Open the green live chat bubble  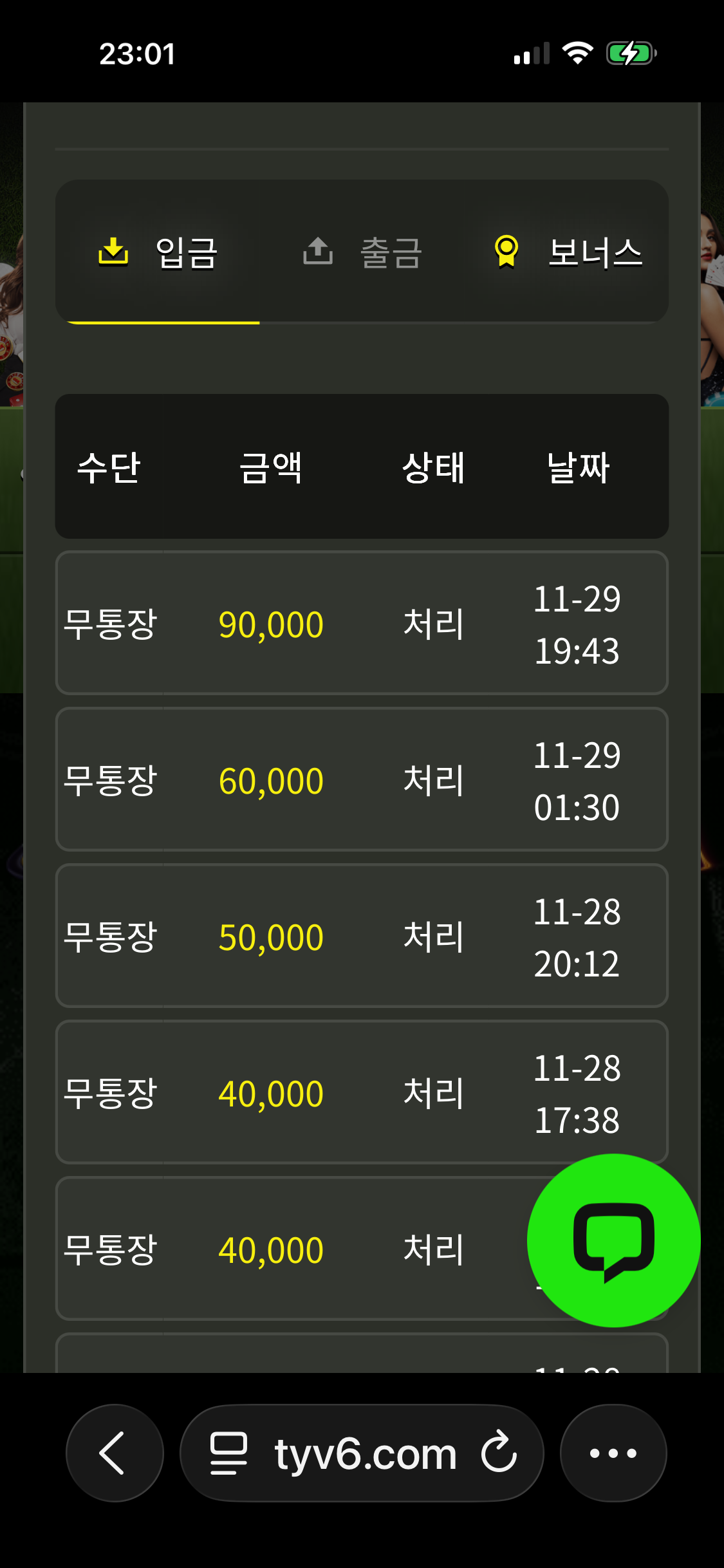point(613,1240)
